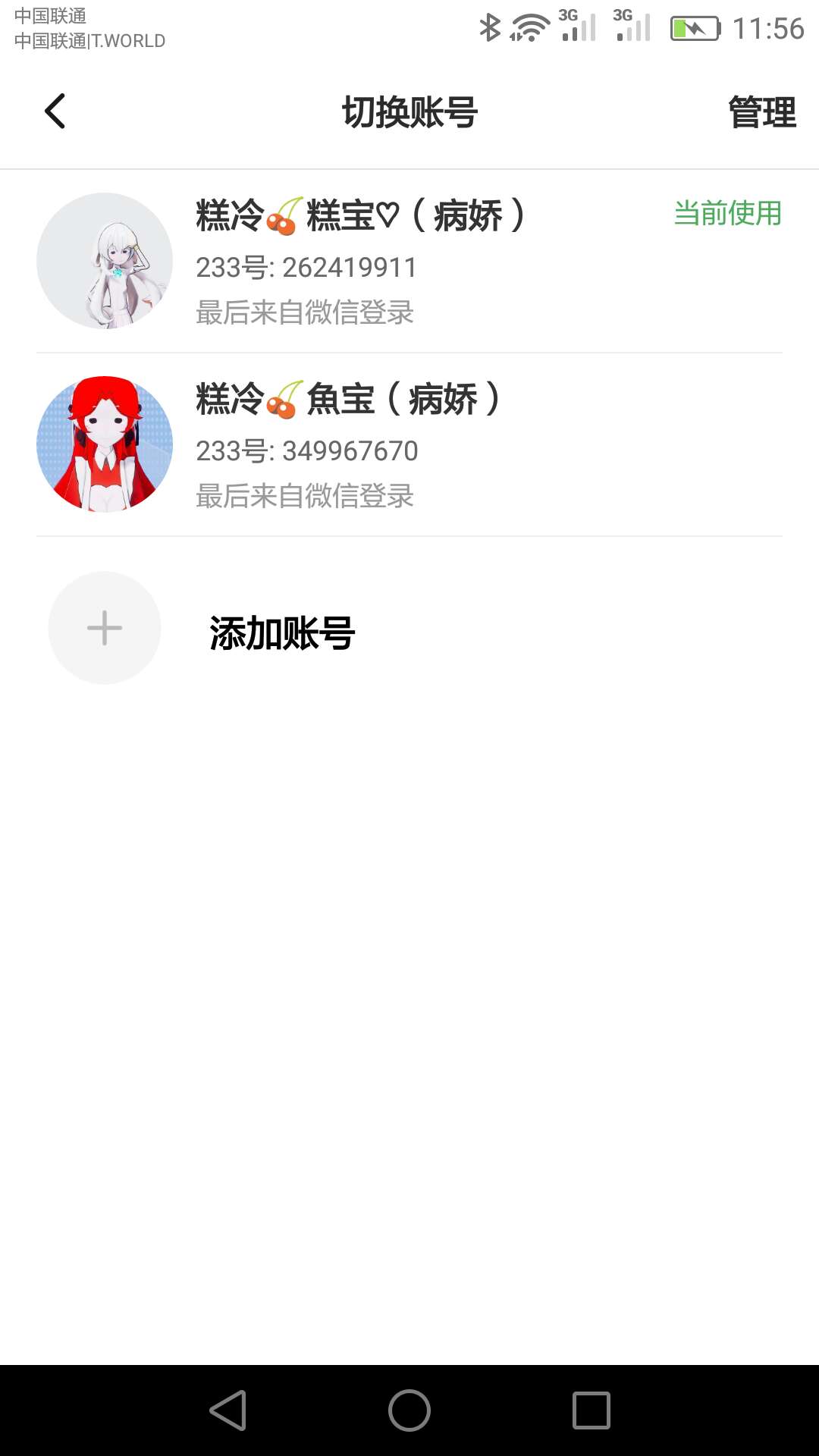Tap the system home button

click(x=409, y=1410)
